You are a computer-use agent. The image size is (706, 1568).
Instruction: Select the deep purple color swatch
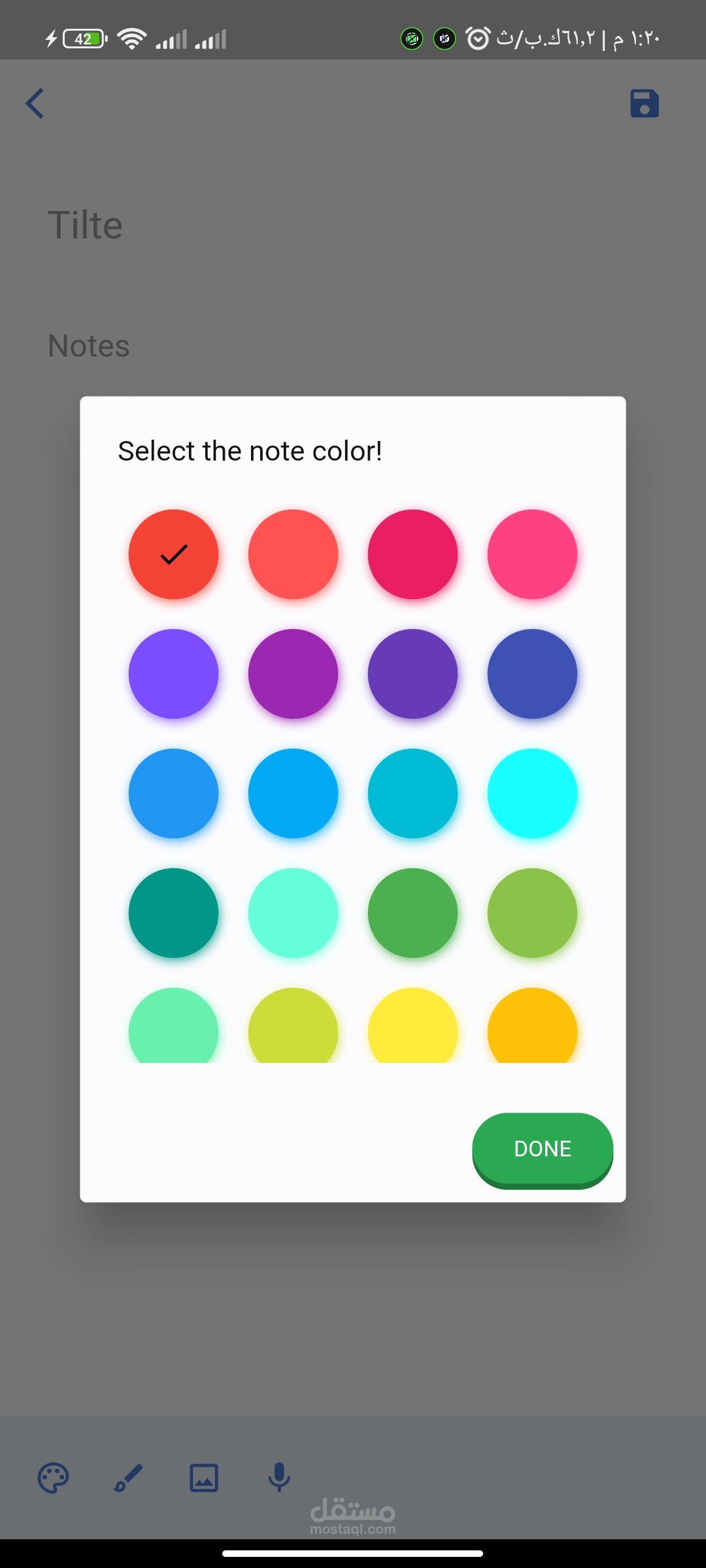[412, 674]
